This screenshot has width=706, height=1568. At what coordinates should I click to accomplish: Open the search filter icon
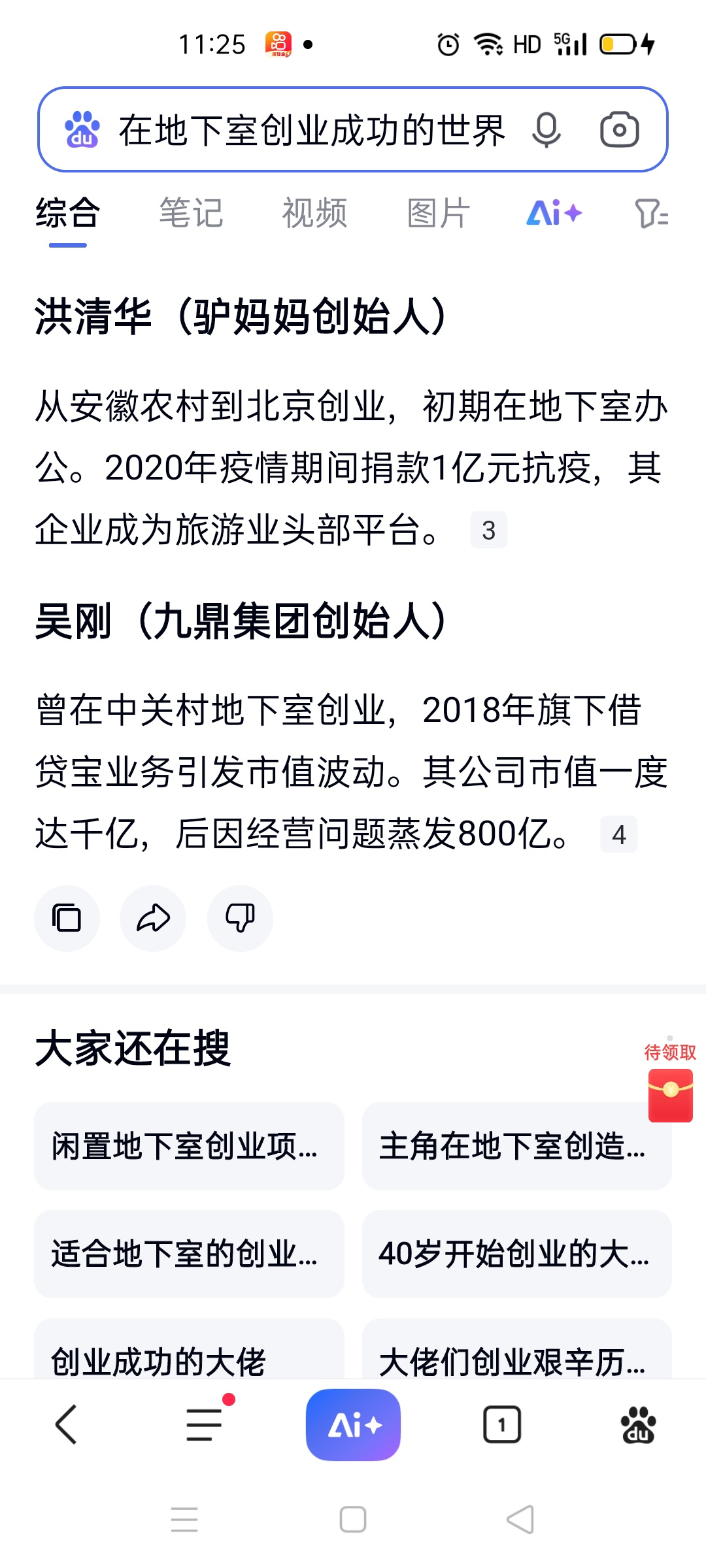(x=651, y=214)
